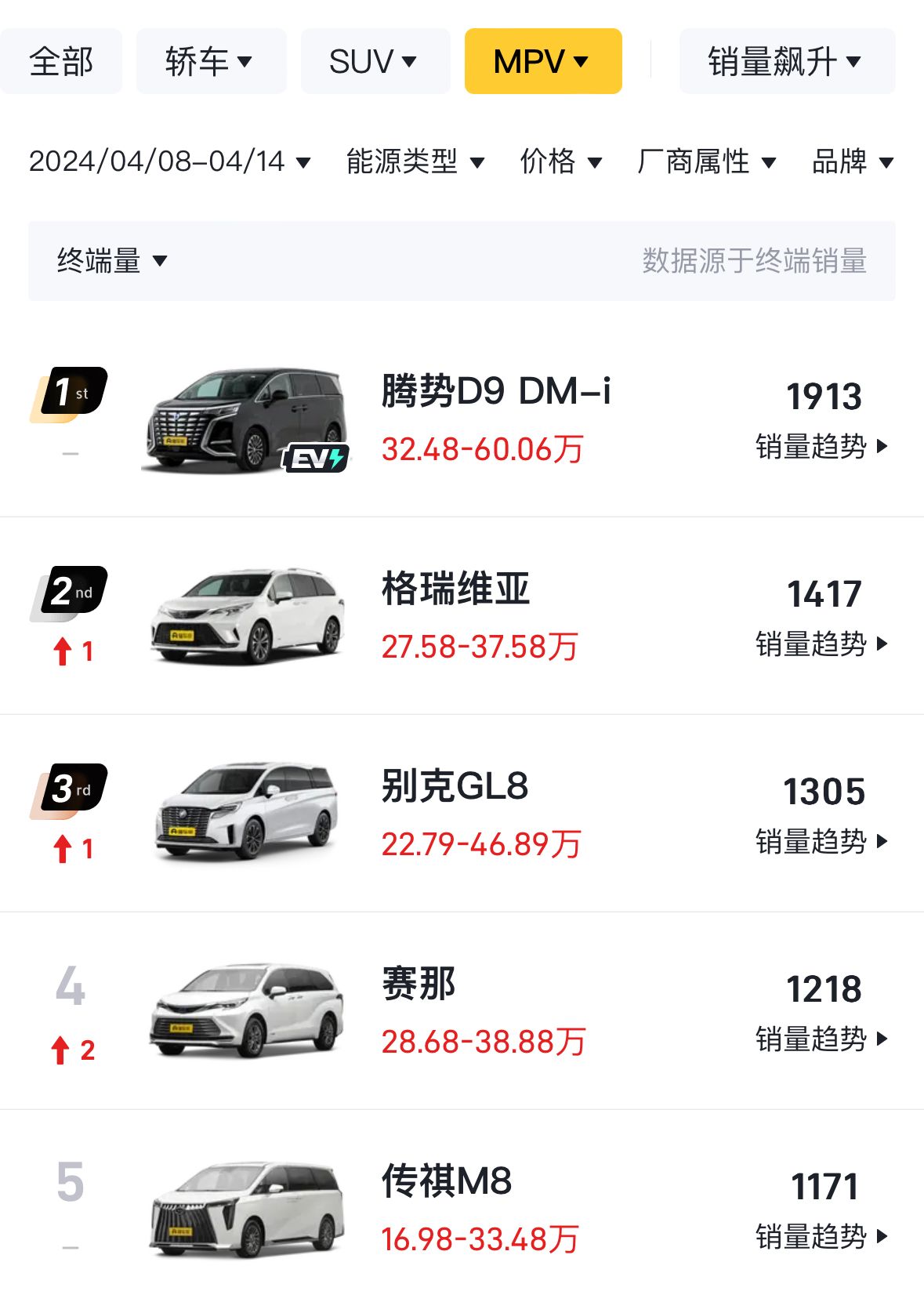This screenshot has width=924, height=1291.
Task: Switch to the 全部 category tab
Action: 61,61
